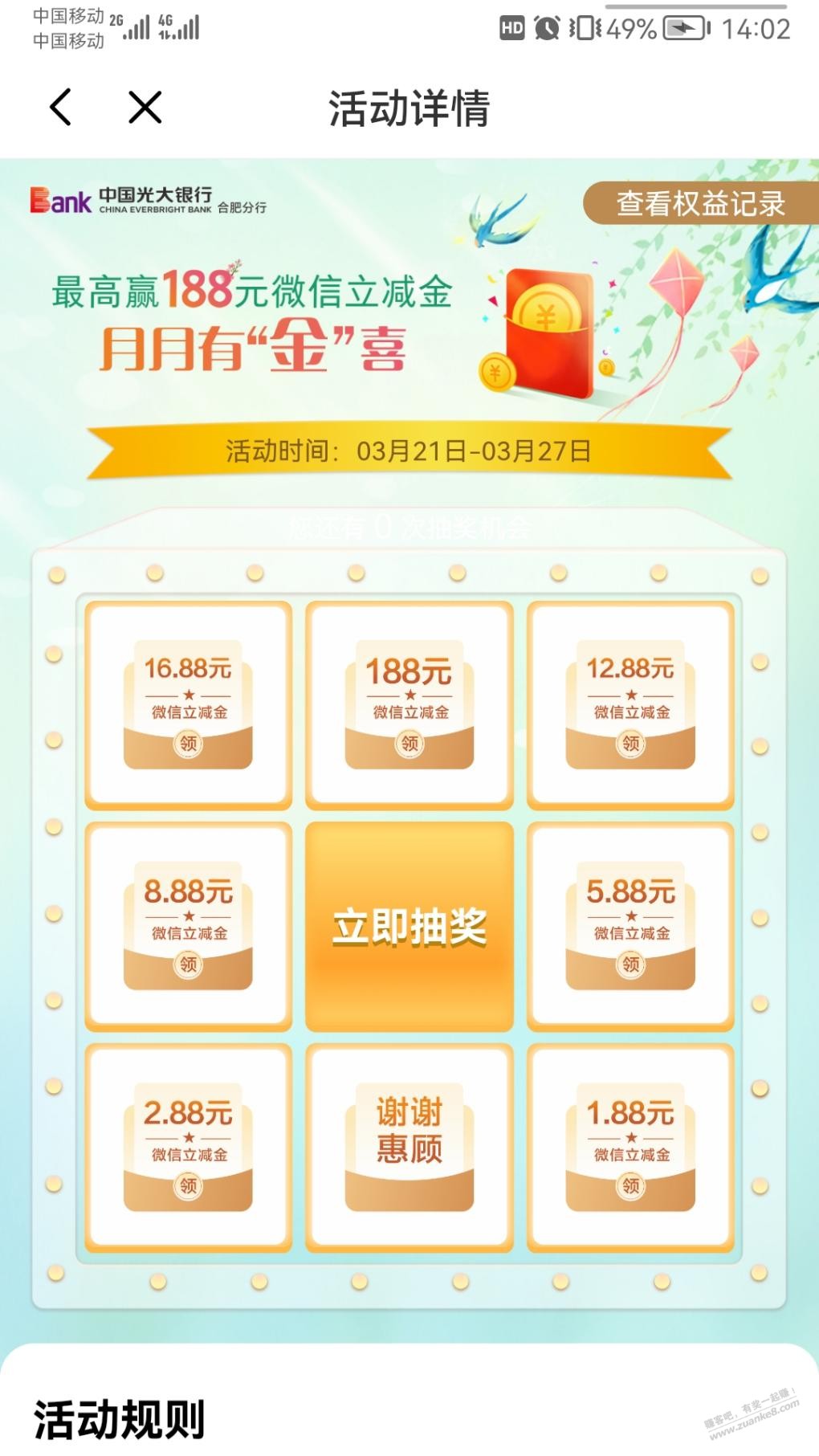The height and width of the screenshot is (1456, 819).
Task: Close the activity details page
Action: coord(145,107)
